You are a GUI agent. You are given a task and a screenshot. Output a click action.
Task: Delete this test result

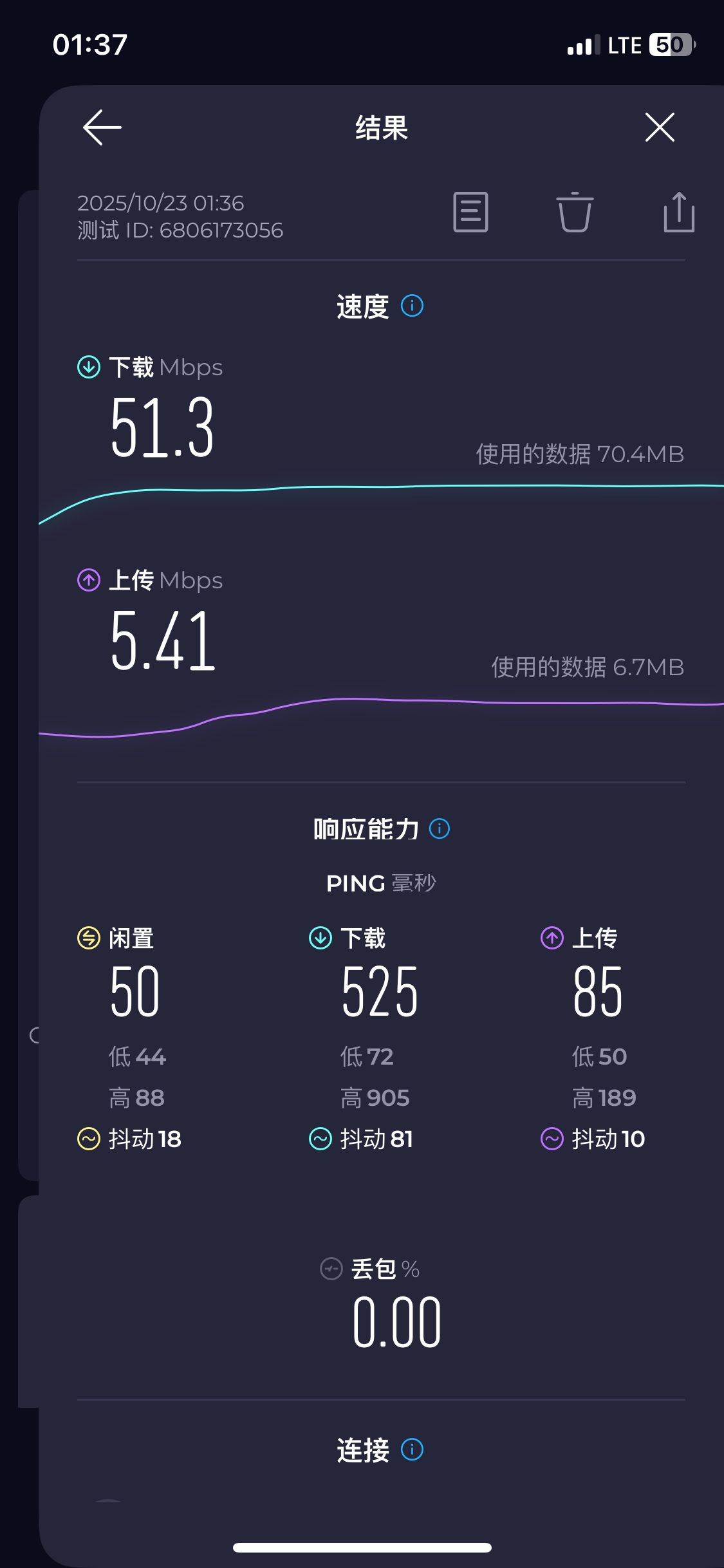click(574, 212)
